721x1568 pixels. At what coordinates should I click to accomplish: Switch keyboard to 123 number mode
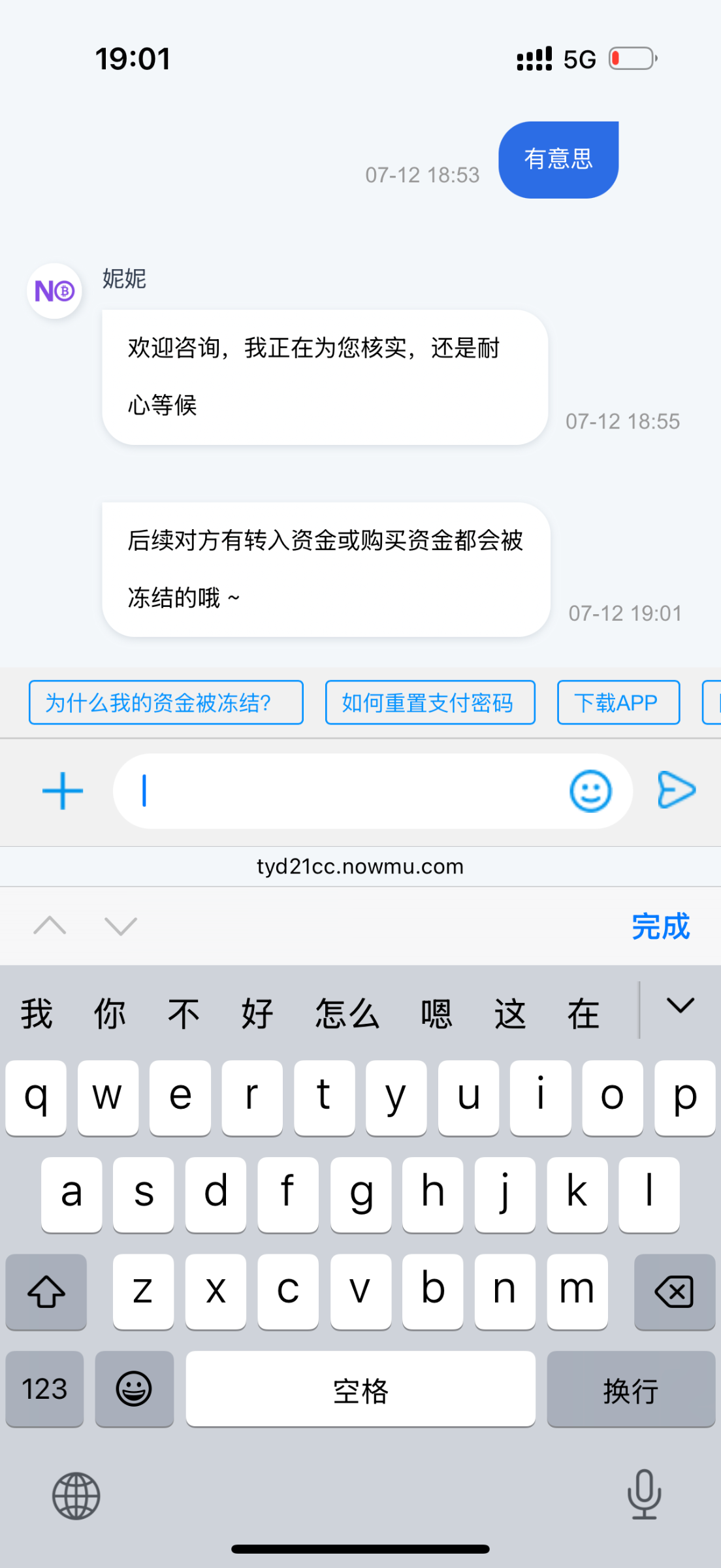pyautogui.click(x=44, y=1389)
